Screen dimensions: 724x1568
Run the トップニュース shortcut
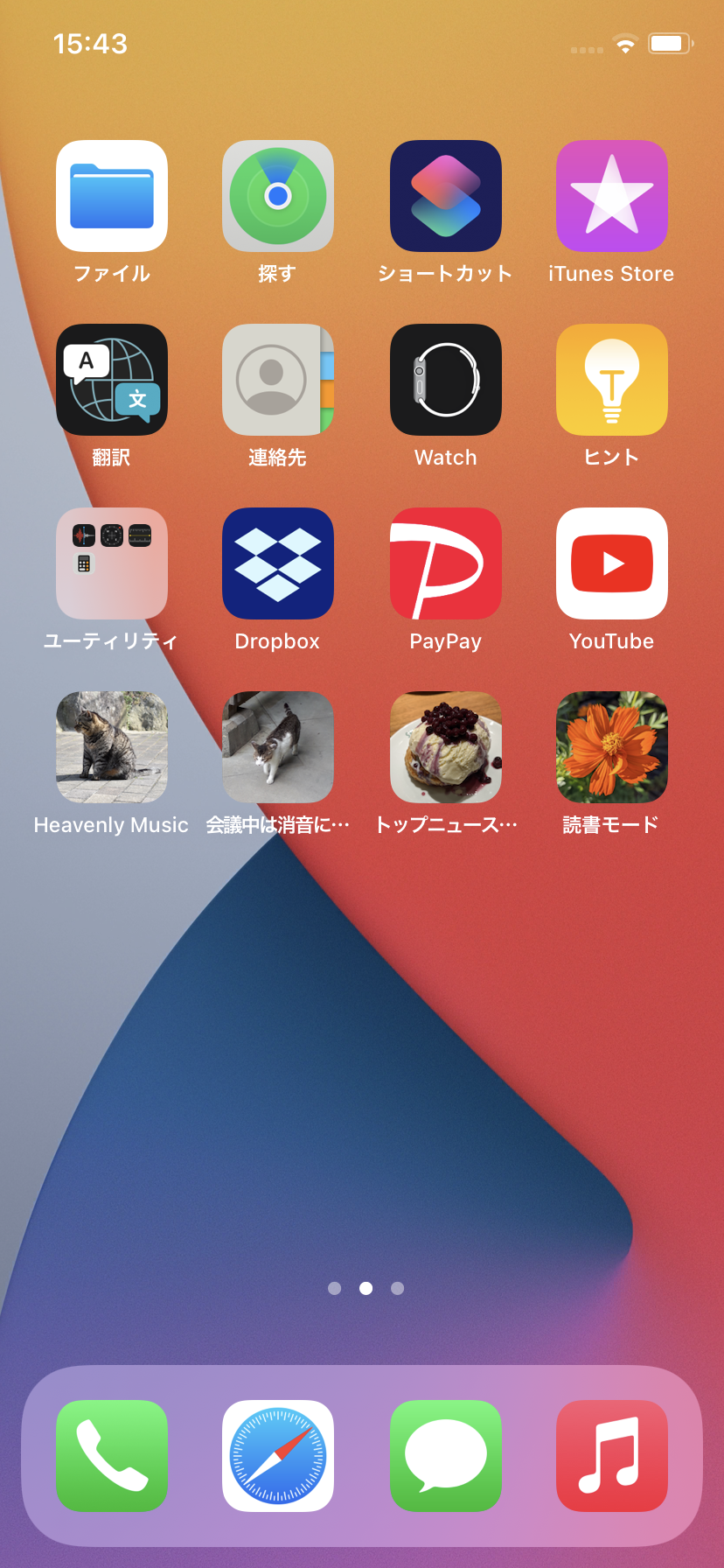point(446,747)
